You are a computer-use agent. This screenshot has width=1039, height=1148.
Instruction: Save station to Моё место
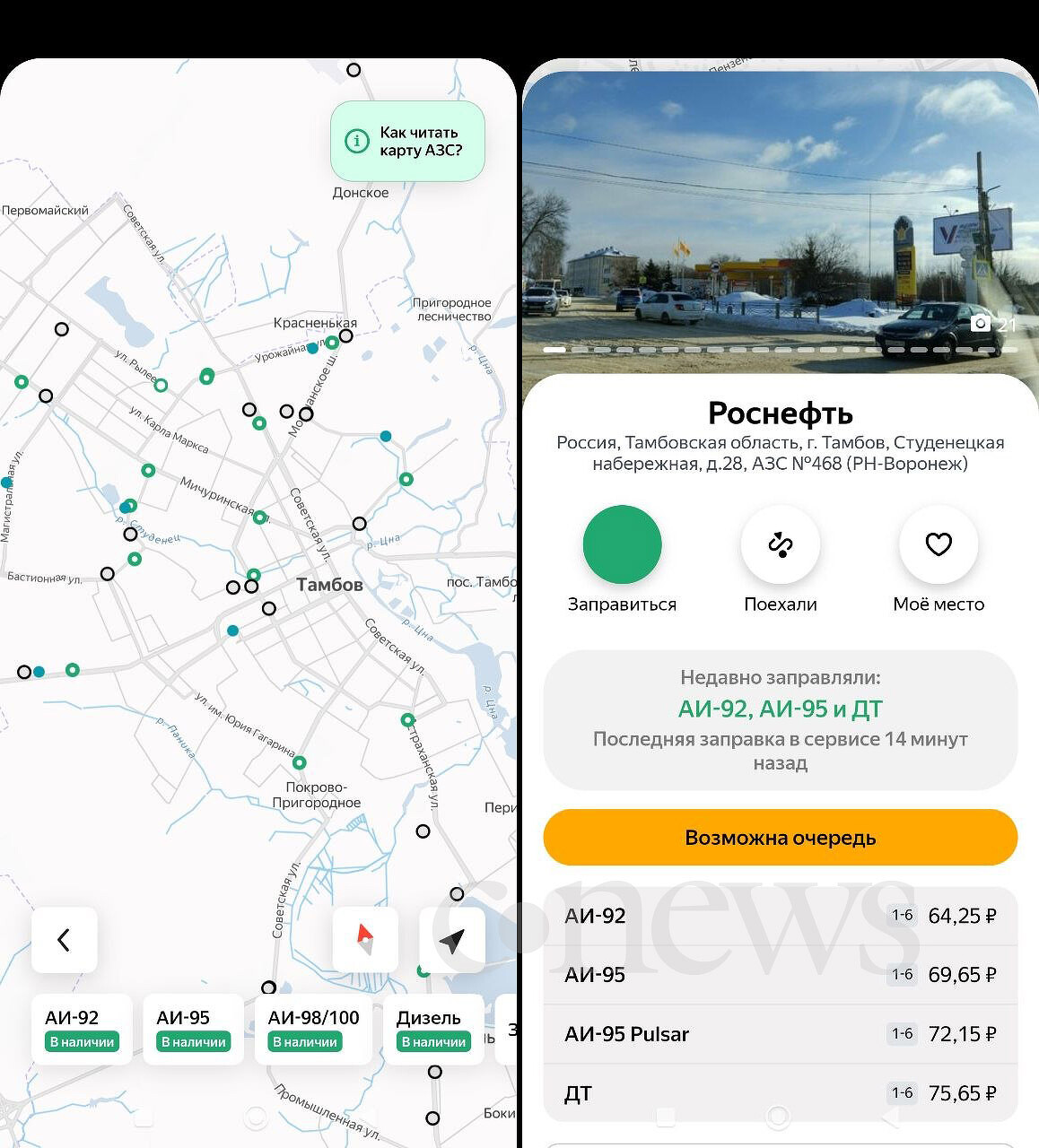(x=939, y=544)
